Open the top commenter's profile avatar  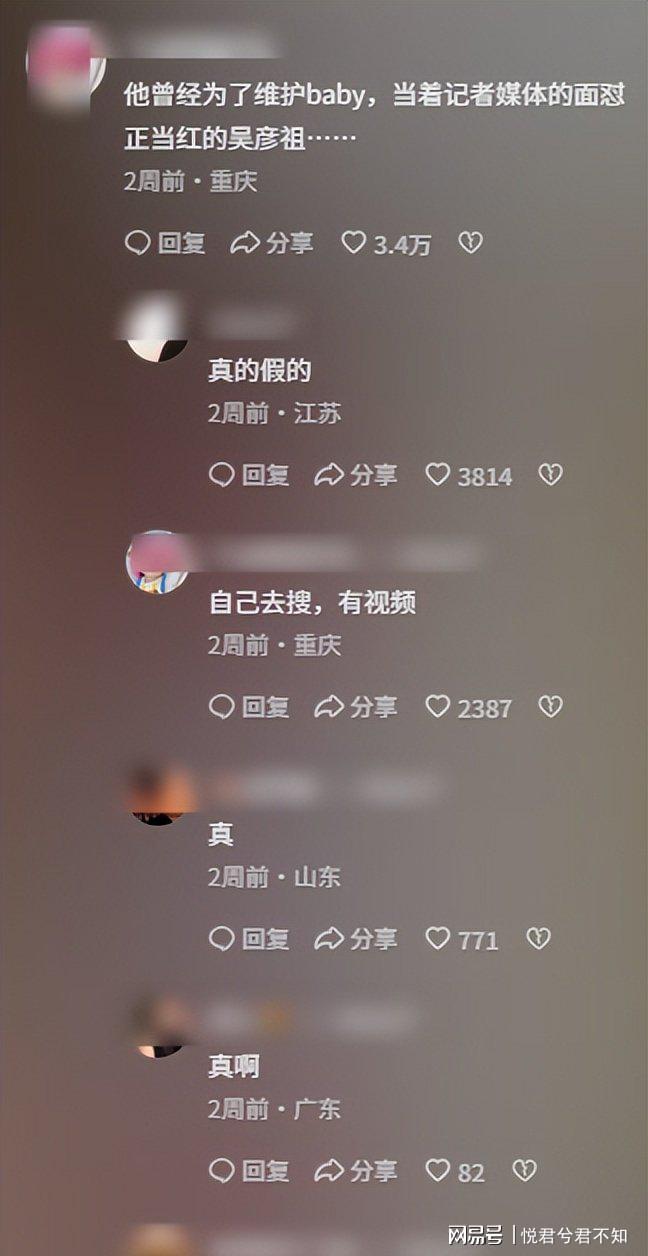(x=66, y=66)
